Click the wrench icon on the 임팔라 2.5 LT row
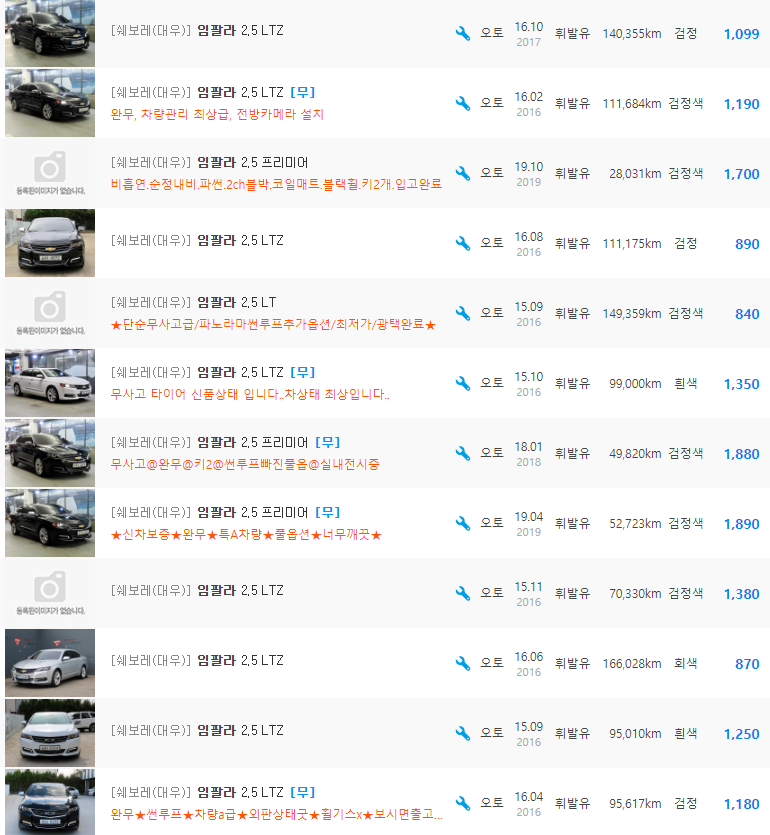The image size is (770, 835). pyautogui.click(x=461, y=313)
